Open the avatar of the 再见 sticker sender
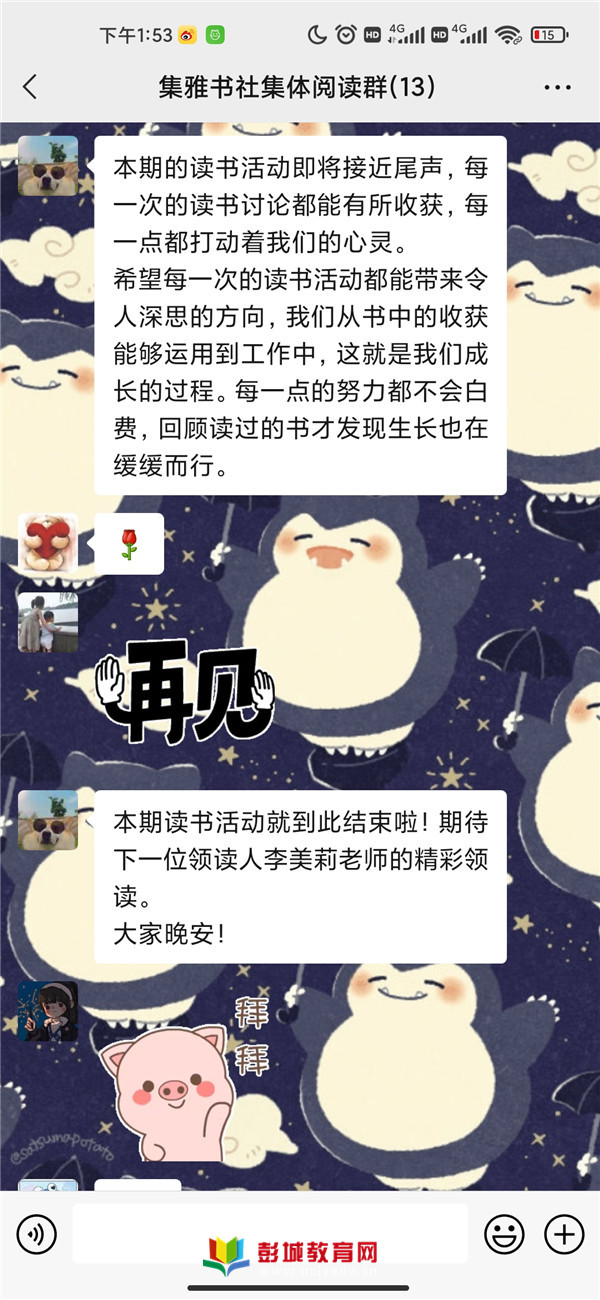Screen dimensions: 600x1300 pos(48,622)
